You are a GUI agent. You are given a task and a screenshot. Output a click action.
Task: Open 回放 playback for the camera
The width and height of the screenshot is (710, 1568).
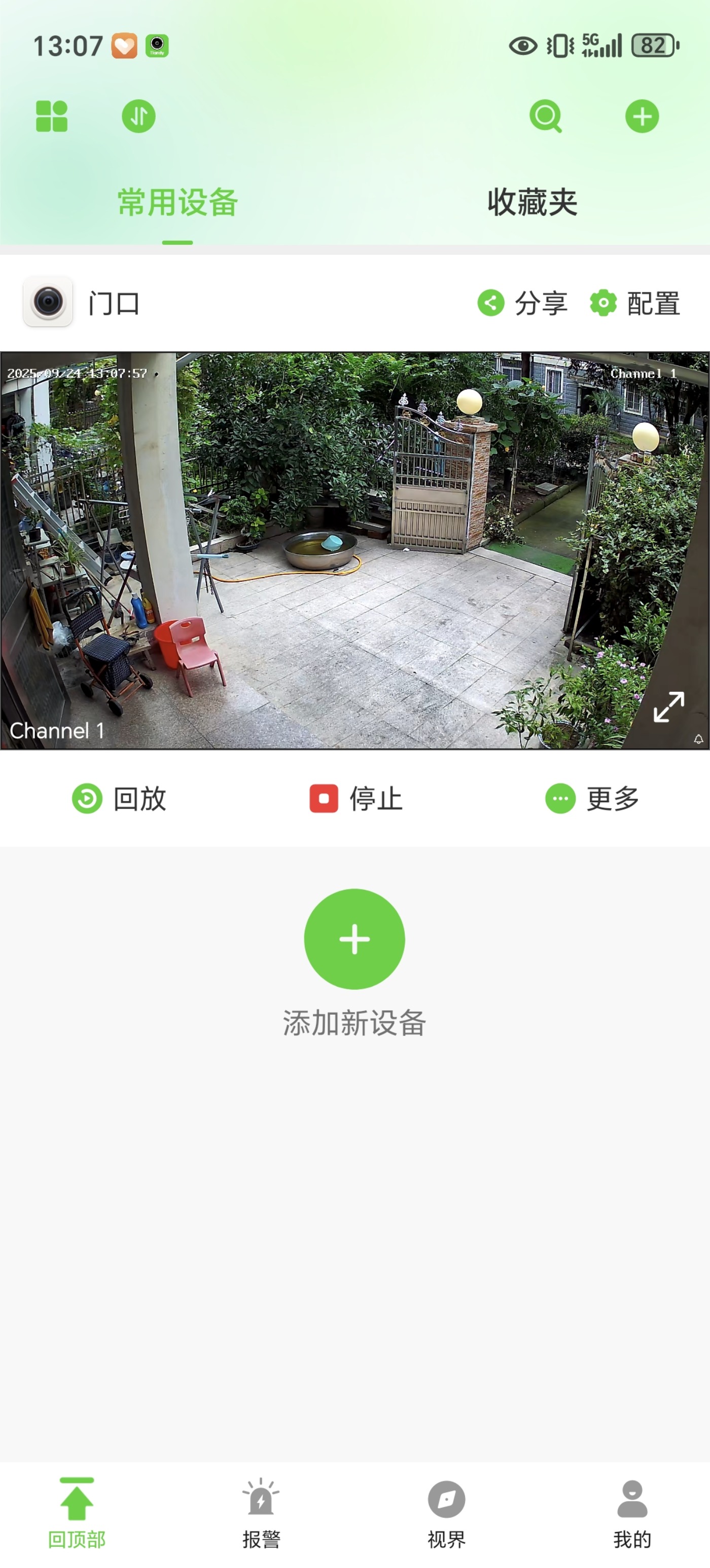pyautogui.click(x=119, y=799)
